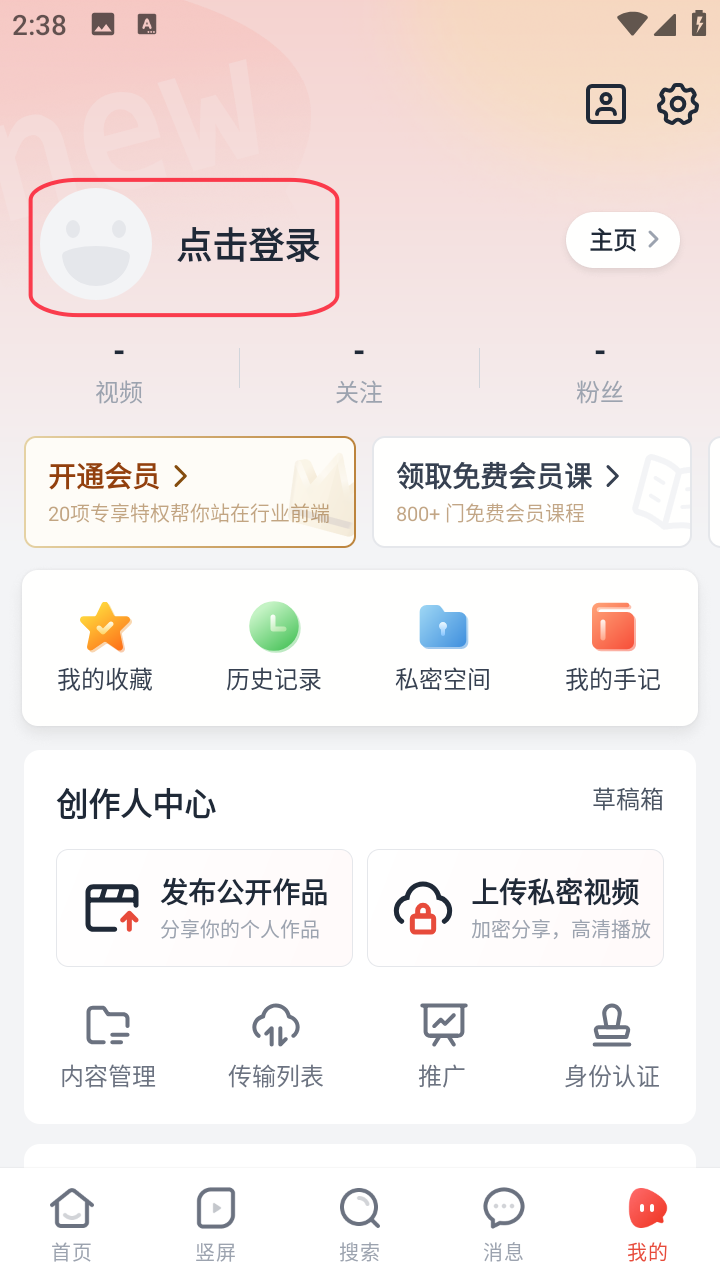Open the profile card icon
720x1280 pixels.
click(606, 104)
